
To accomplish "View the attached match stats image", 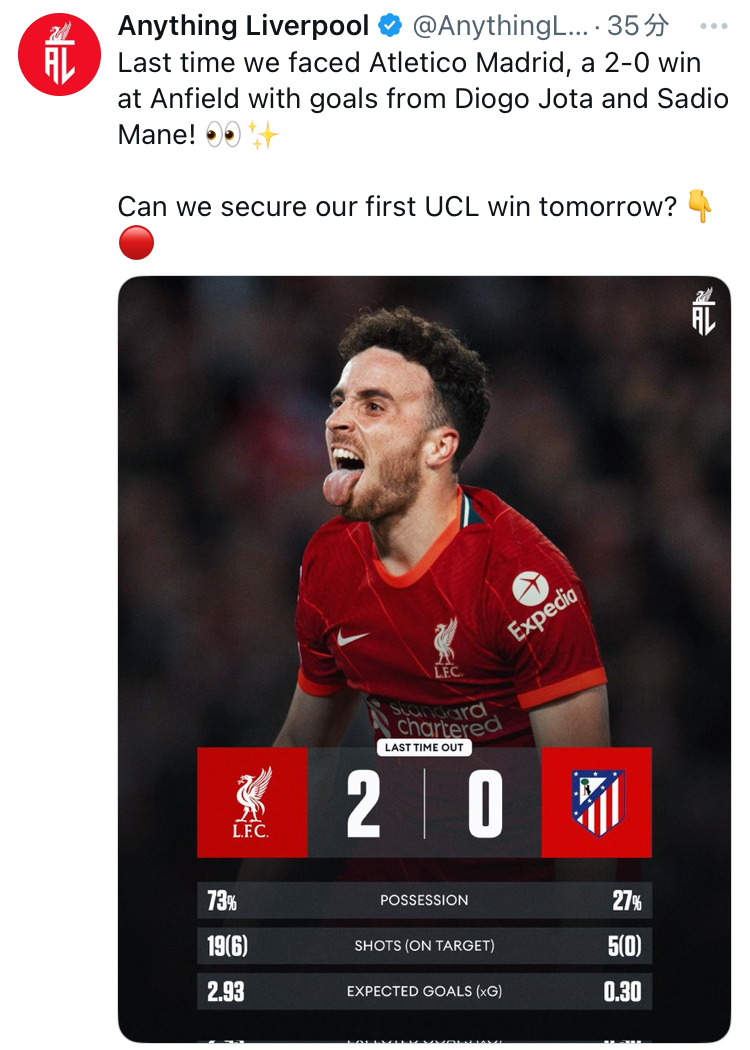I will point(424,659).
